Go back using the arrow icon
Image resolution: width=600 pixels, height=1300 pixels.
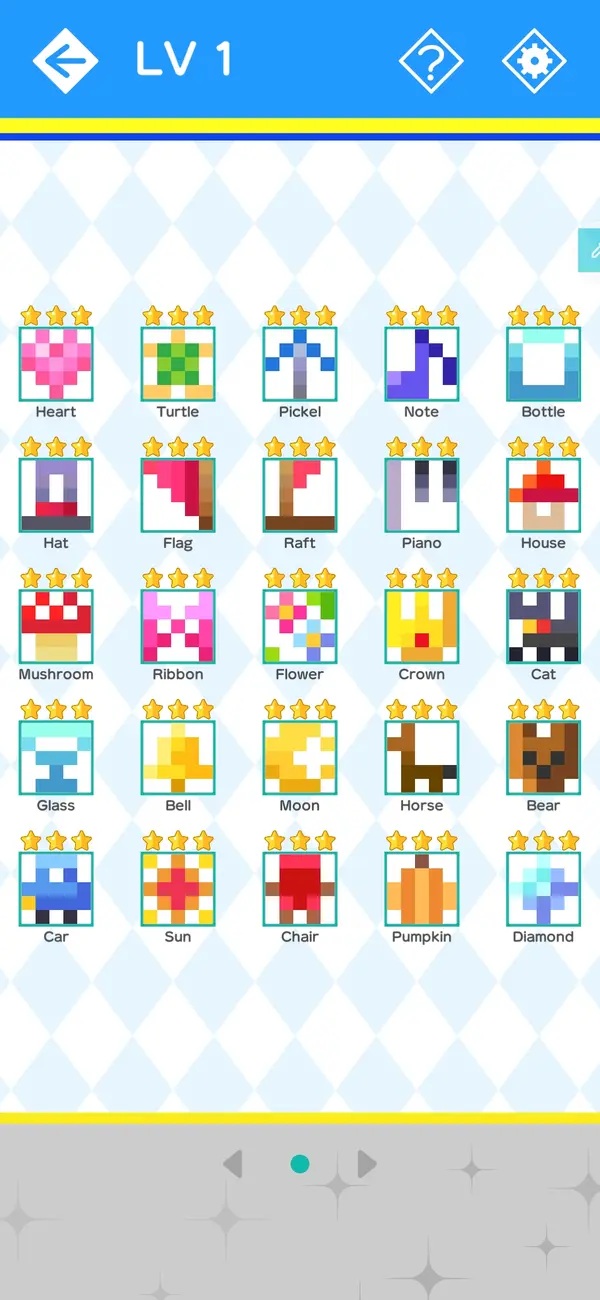tap(66, 60)
